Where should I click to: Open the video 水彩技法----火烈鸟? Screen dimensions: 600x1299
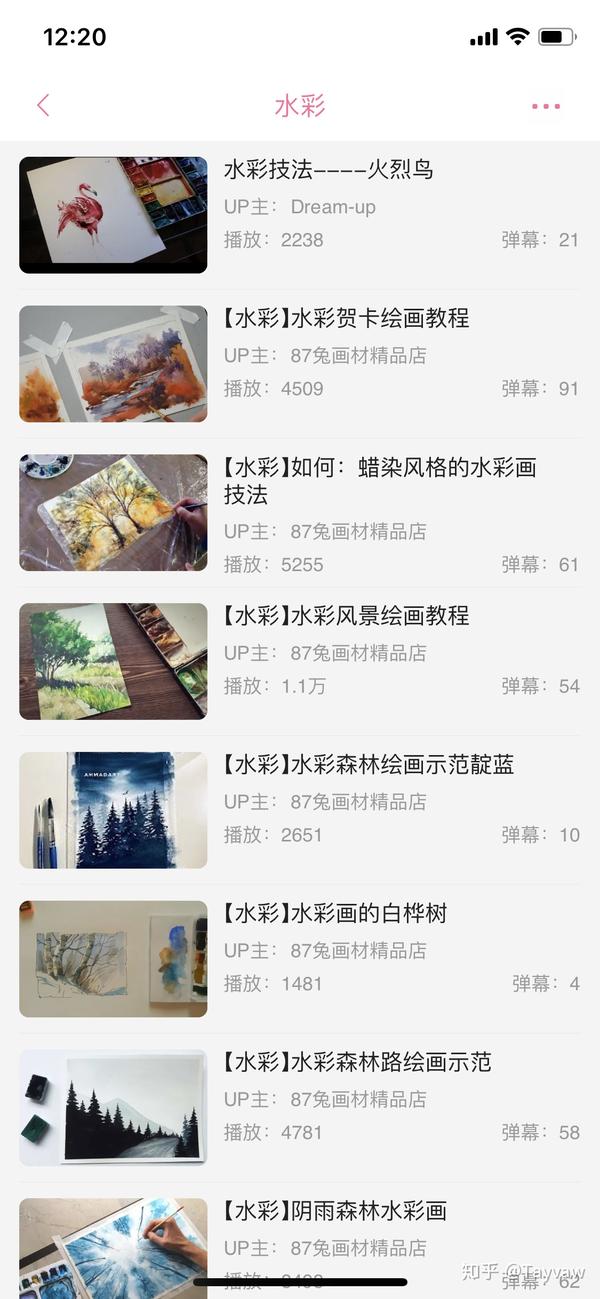pos(328,170)
